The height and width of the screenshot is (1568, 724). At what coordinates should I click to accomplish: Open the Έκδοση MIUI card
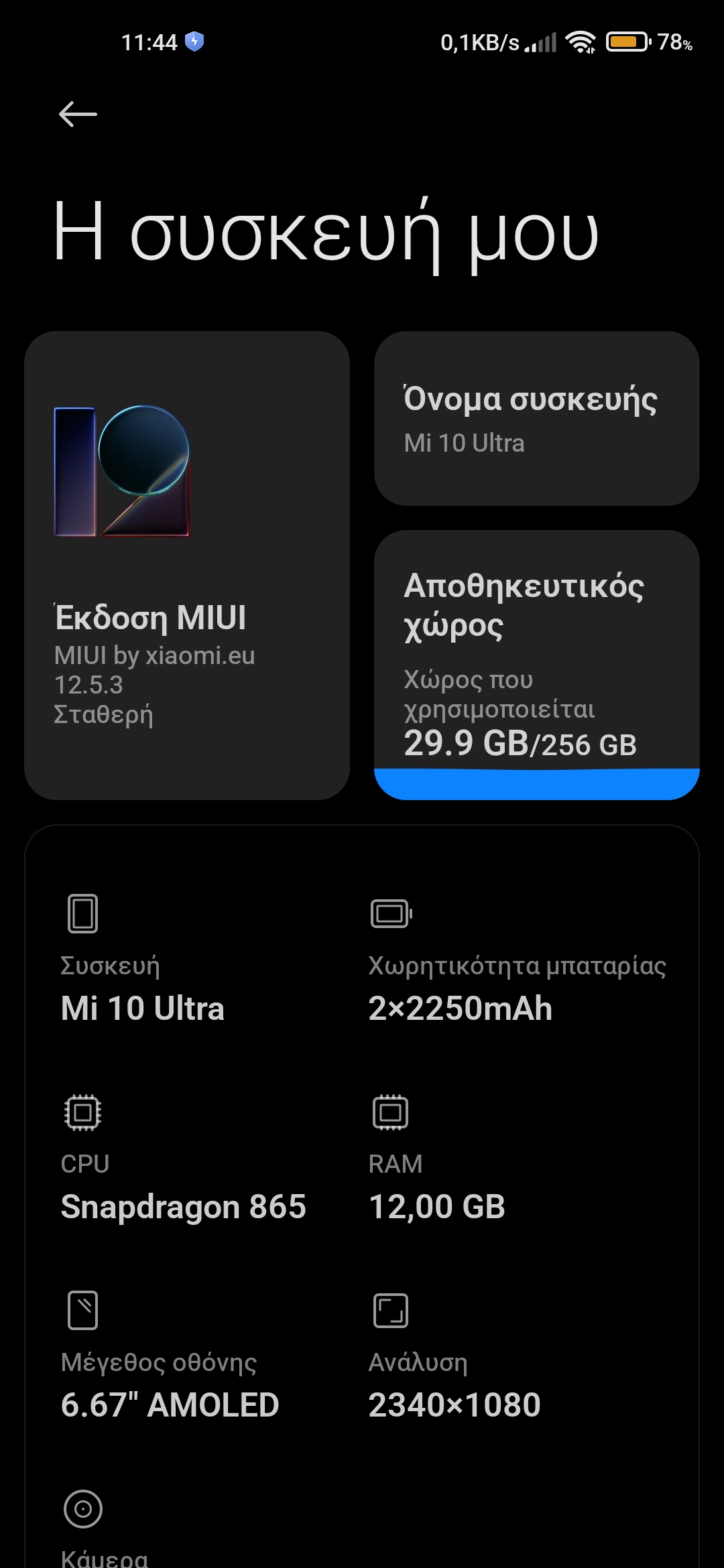(186, 565)
